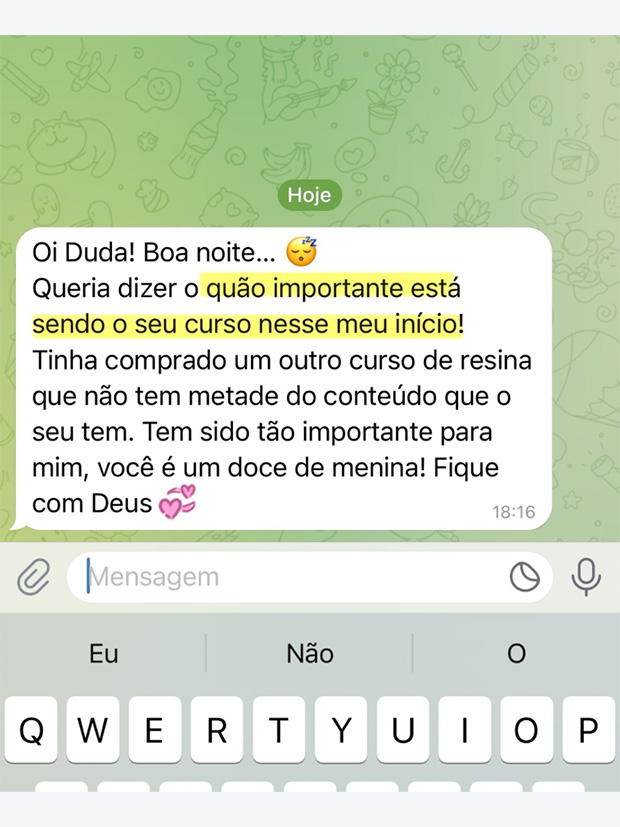
Task: Type the letter Q key
Action: point(32,731)
